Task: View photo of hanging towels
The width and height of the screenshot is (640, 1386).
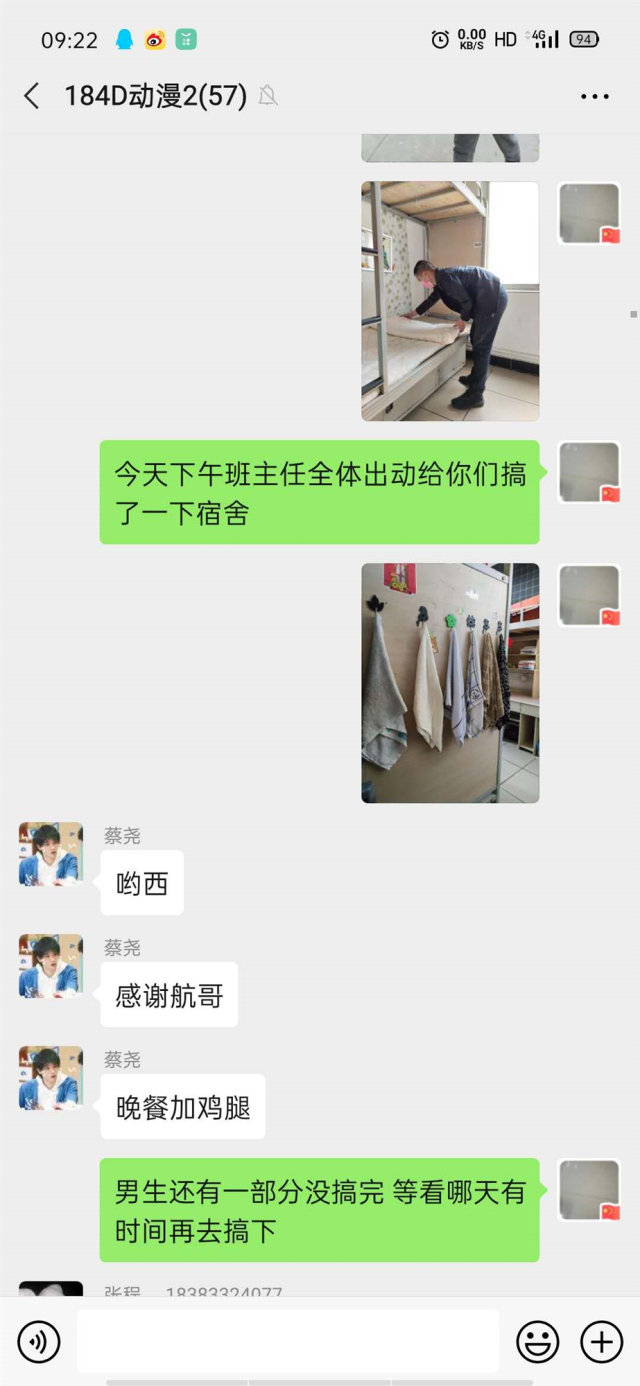Action: (x=450, y=683)
